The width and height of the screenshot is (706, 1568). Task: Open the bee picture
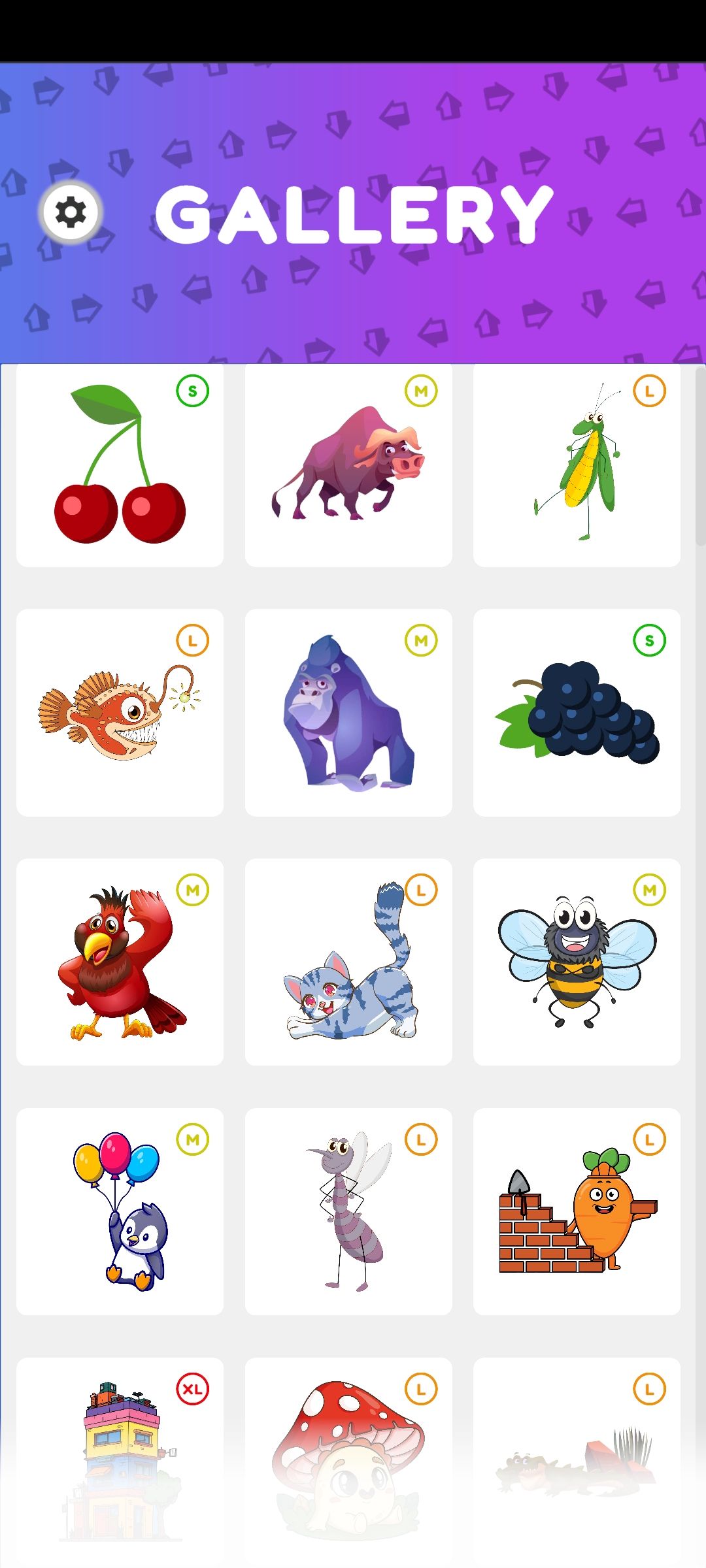pos(577,962)
